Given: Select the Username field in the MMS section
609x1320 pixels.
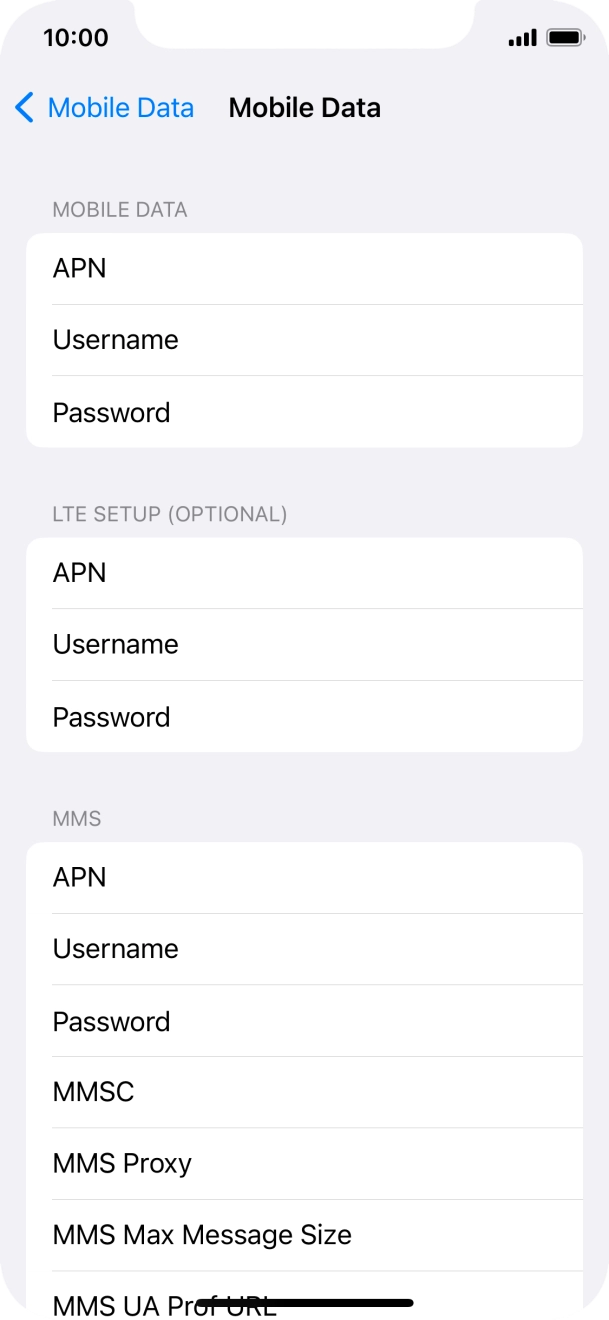Looking at the screenshot, I should point(304,949).
